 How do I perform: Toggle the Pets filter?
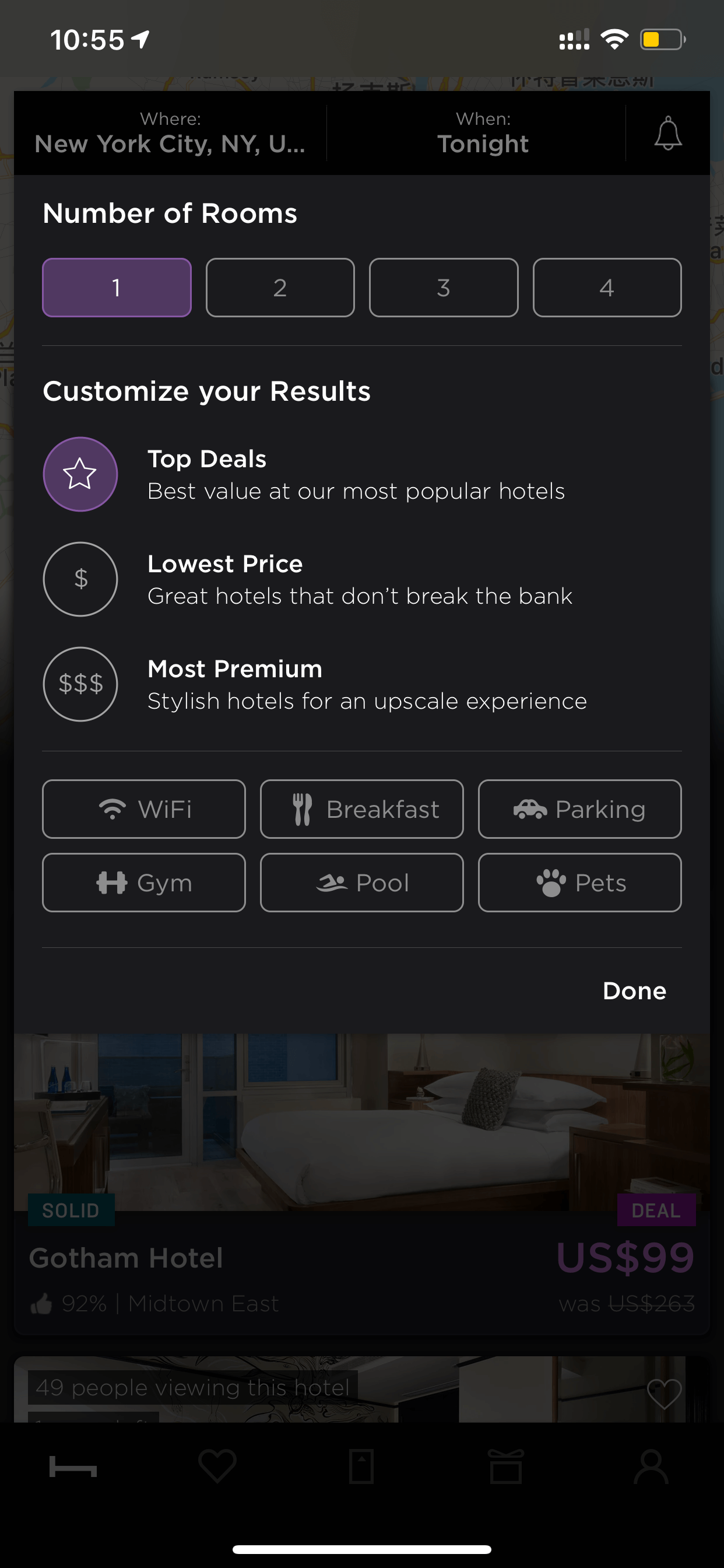click(x=580, y=883)
